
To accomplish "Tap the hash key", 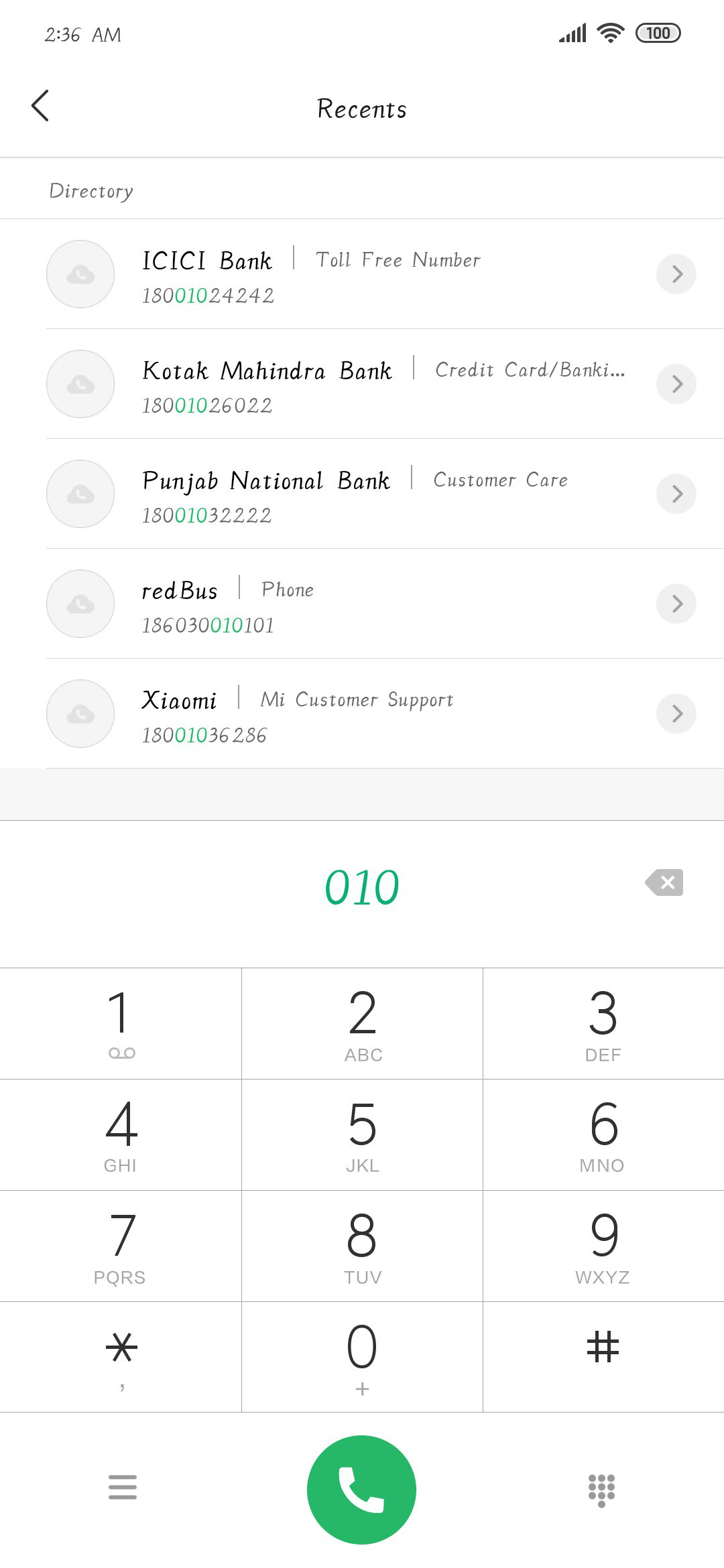I will (x=603, y=1357).
